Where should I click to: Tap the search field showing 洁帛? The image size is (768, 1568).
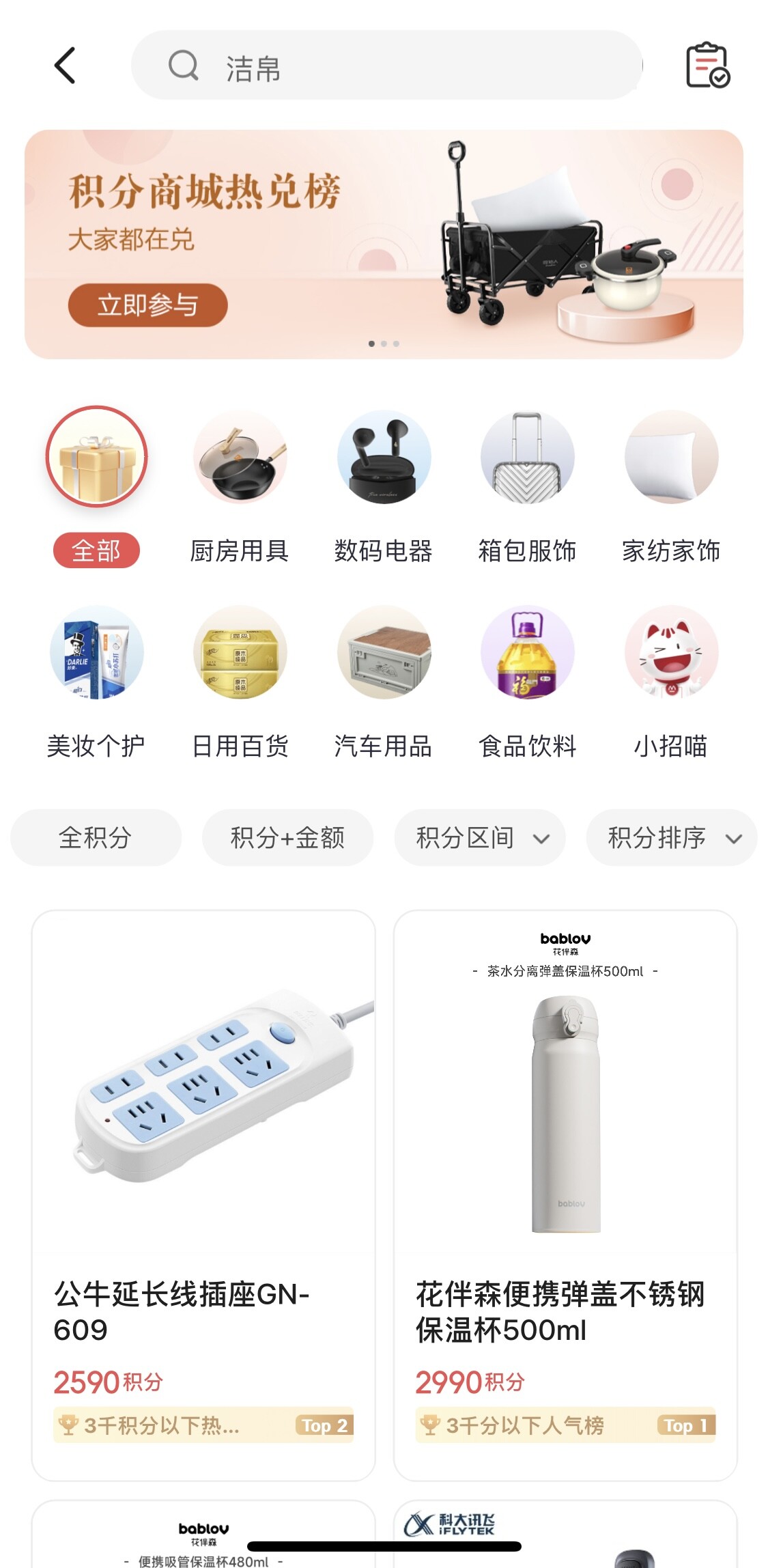(386, 66)
